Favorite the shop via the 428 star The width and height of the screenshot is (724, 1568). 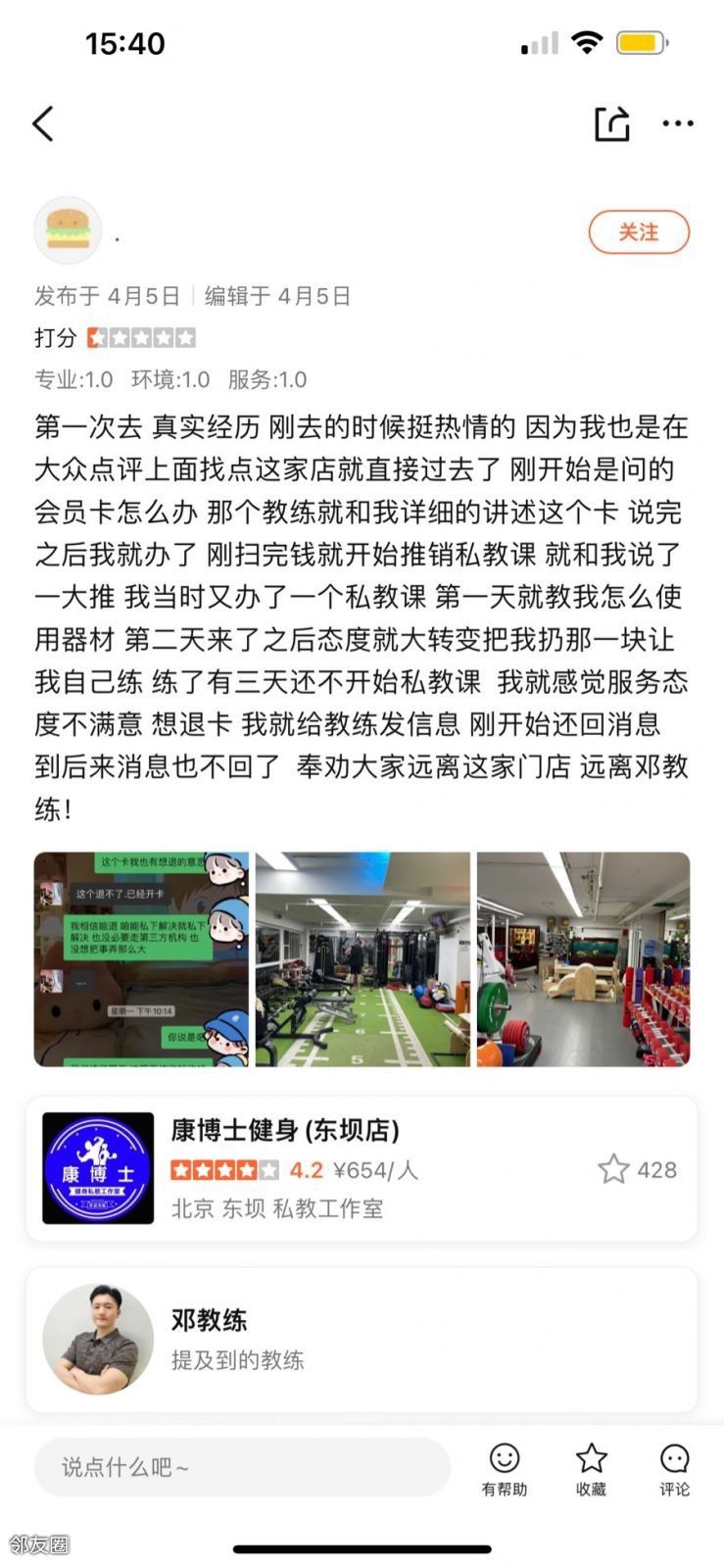[x=614, y=1168]
